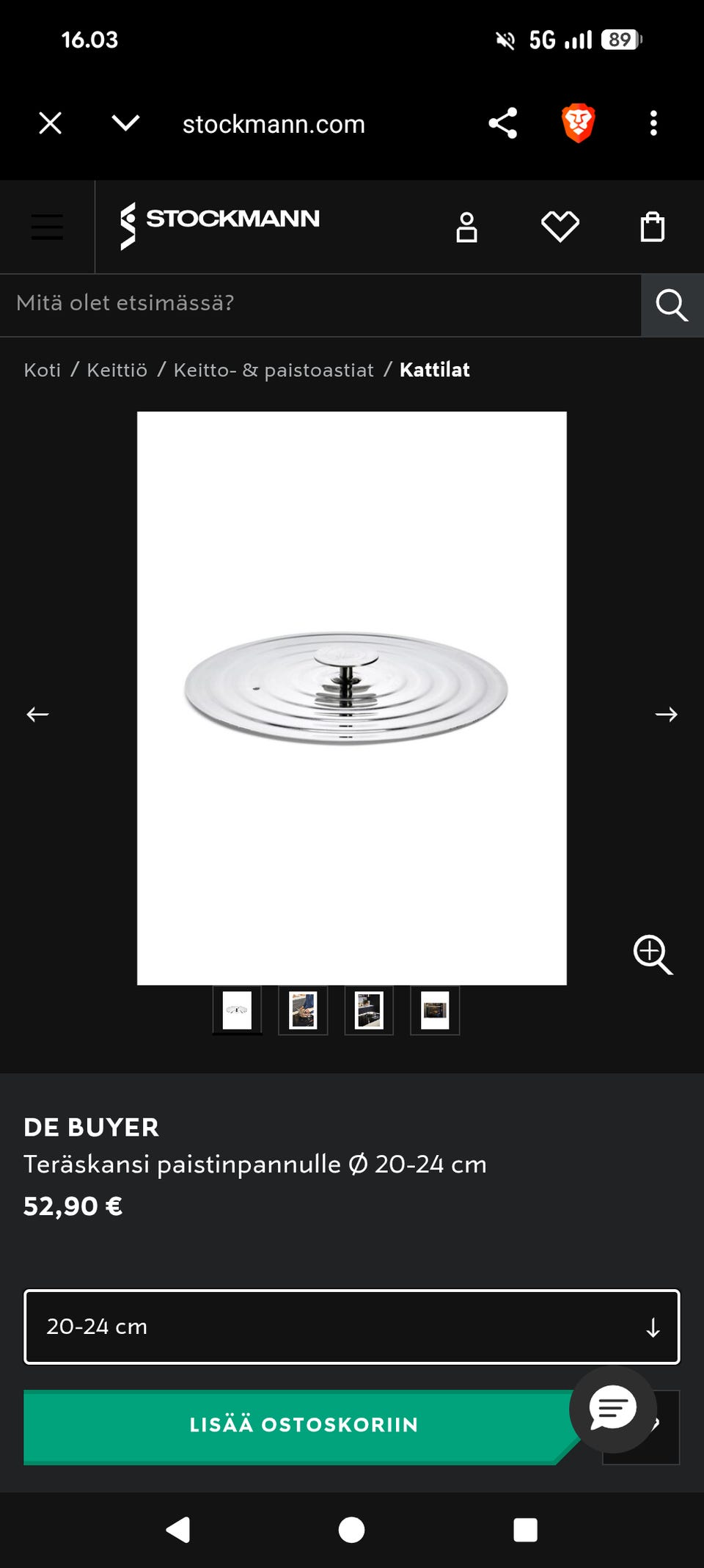The image size is (704, 1568).
Task: Zoom in on the product image
Action: tap(653, 955)
